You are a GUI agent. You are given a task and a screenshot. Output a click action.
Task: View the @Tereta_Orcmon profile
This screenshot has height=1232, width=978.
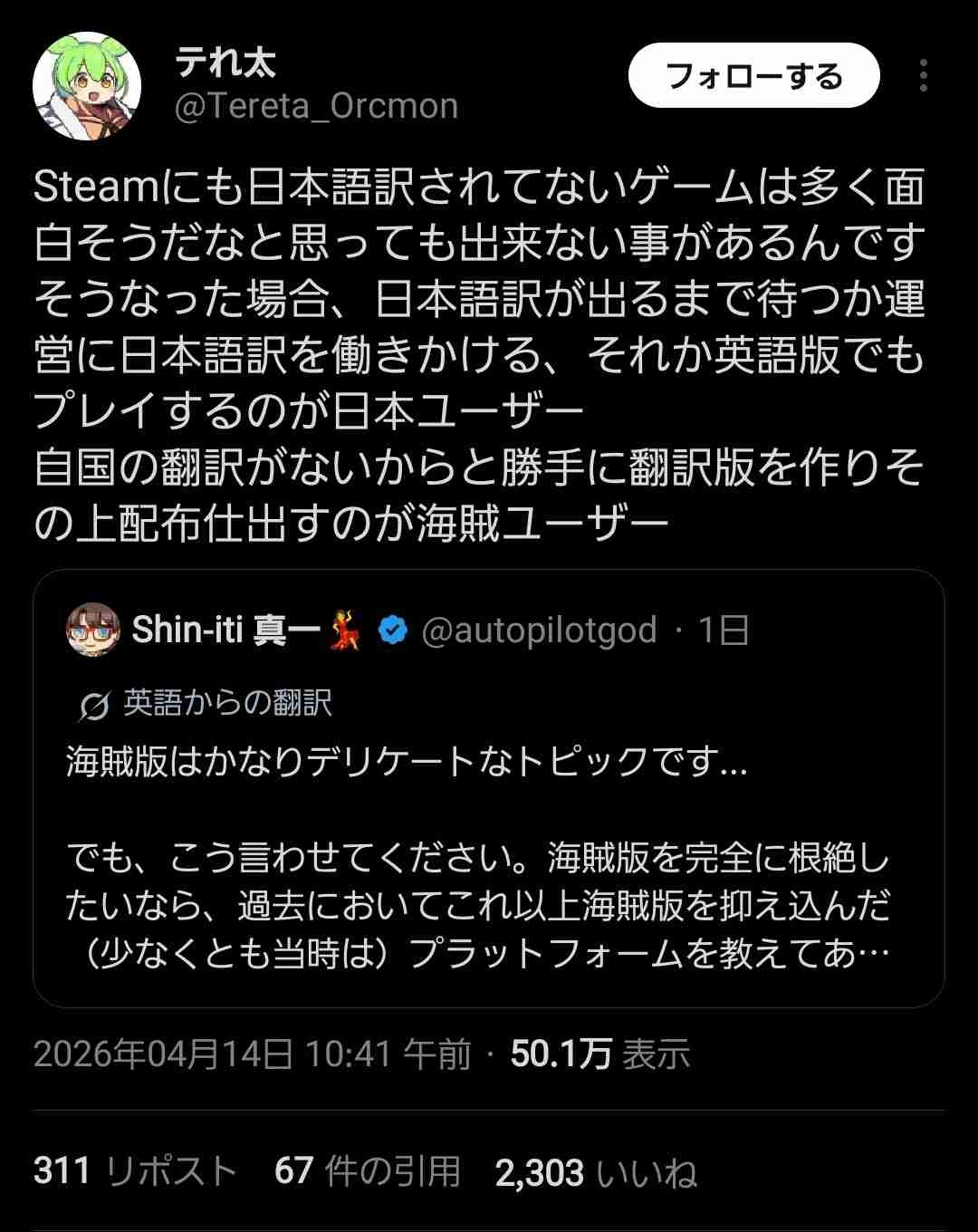click(x=316, y=107)
